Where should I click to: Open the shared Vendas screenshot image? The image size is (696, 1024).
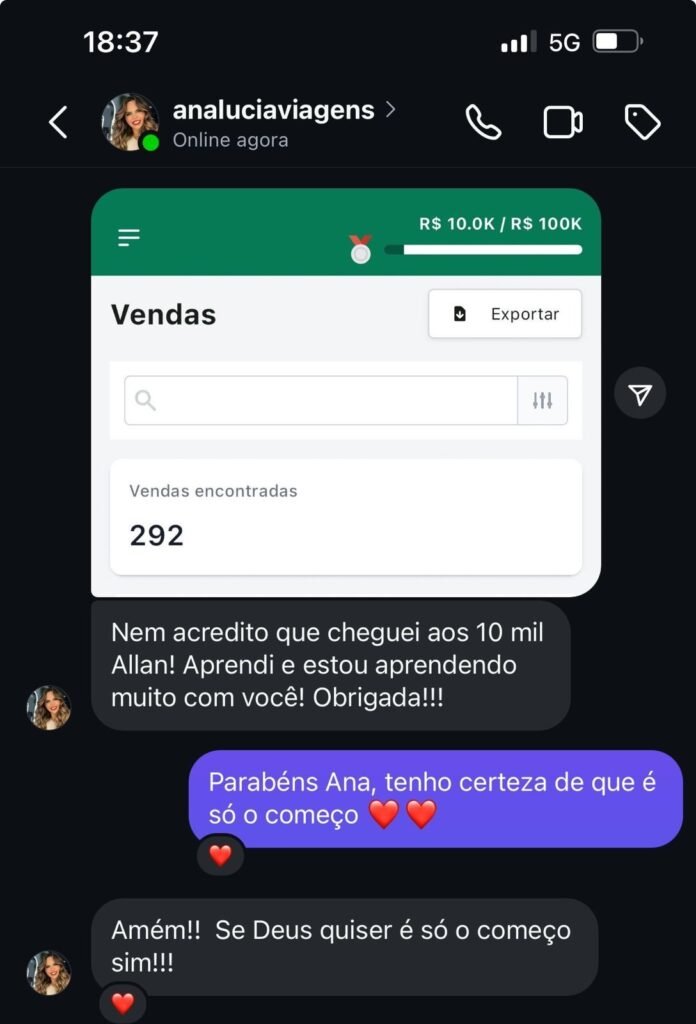(345, 392)
